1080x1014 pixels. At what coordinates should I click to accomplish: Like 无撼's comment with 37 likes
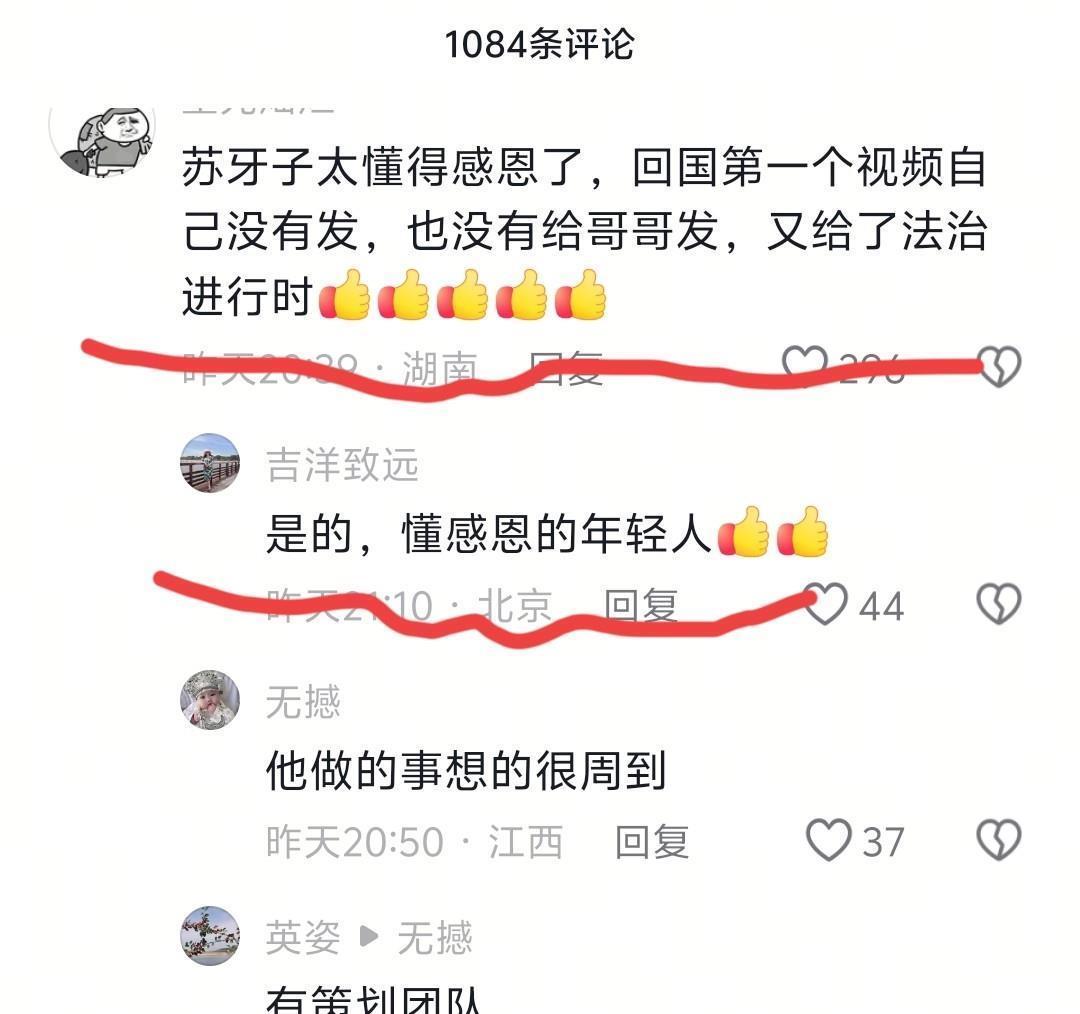(829, 840)
